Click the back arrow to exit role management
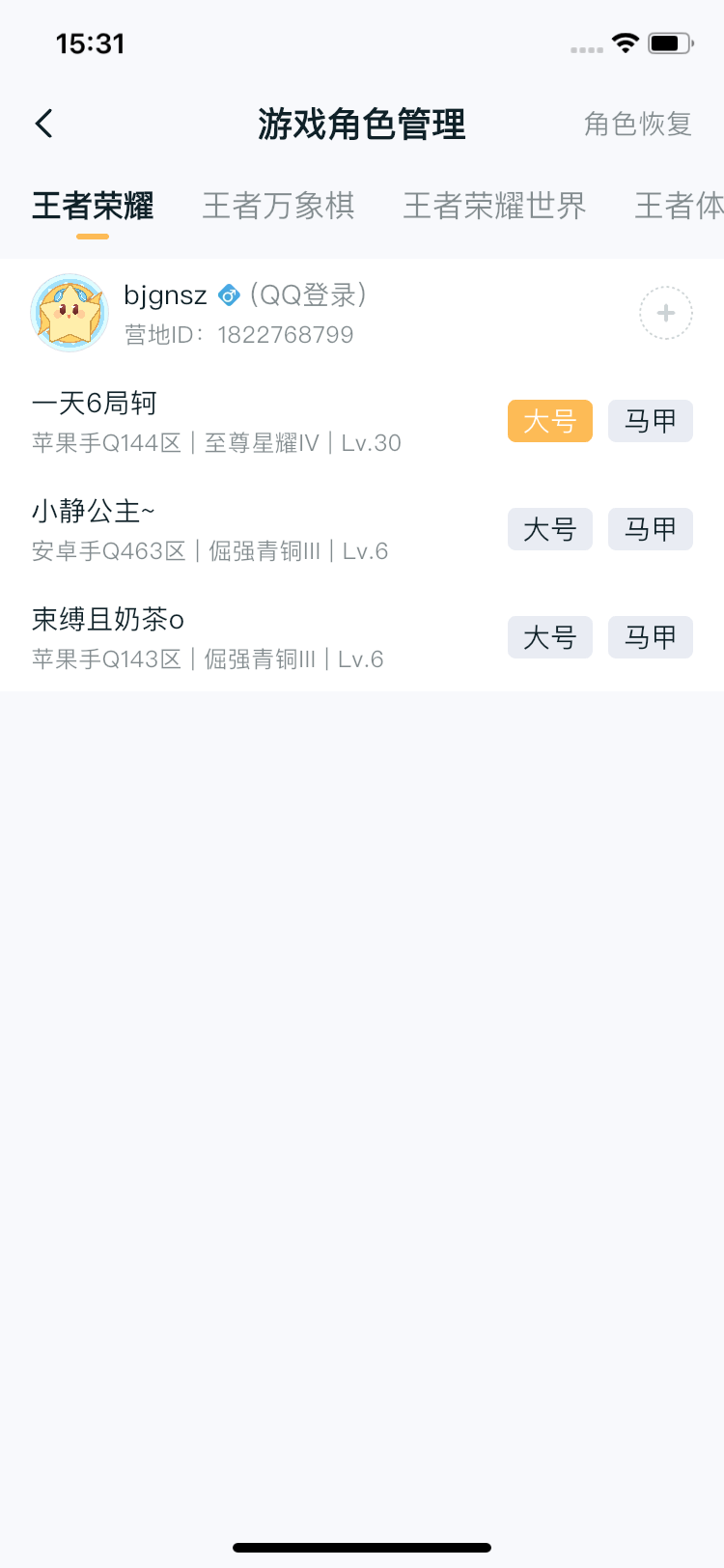 (42, 124)
